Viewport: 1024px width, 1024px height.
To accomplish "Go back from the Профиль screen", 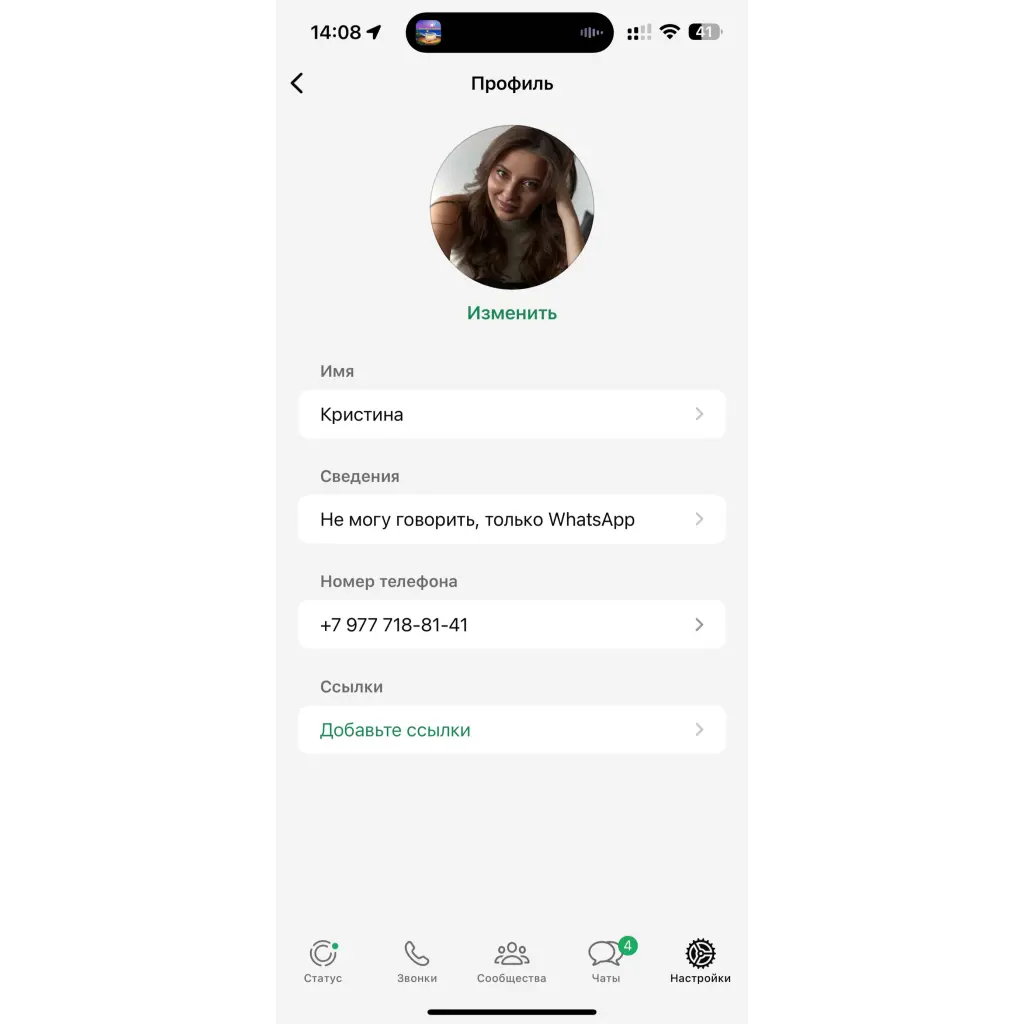I will tap(297, 83).
